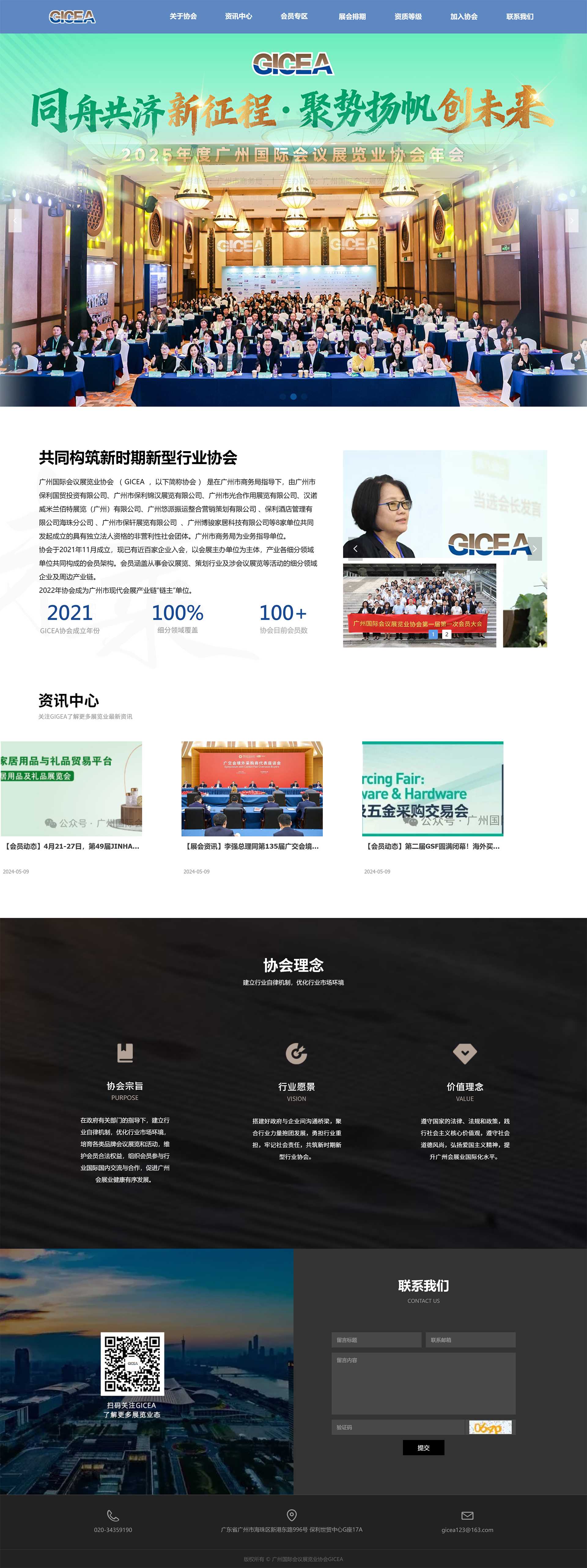Go to 资讯中心 in top navigation
This screenshot has height=1568, width=587.
[x=238, y=17]
